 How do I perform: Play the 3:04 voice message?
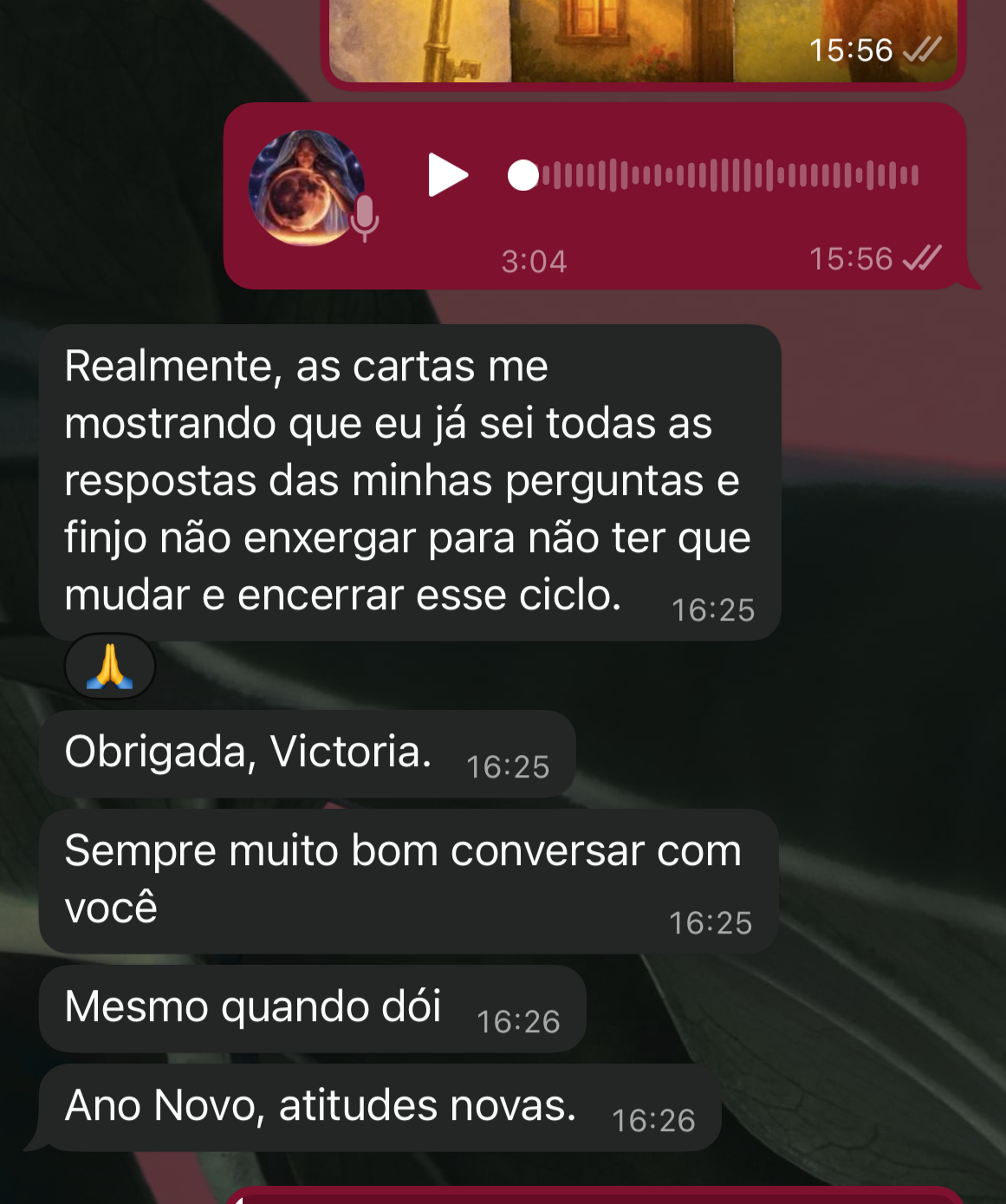[x=447, y=175]
